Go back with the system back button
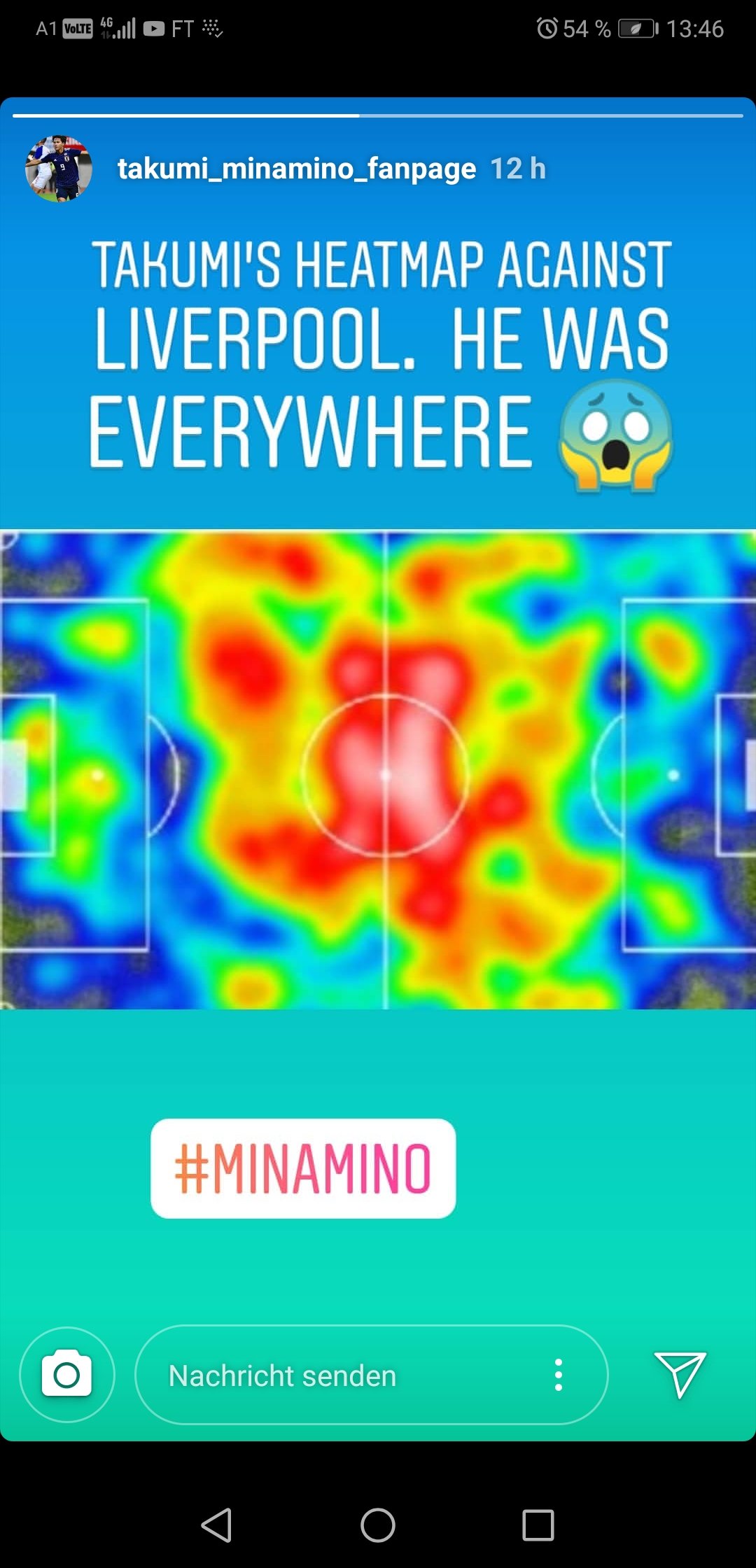 216,1525
